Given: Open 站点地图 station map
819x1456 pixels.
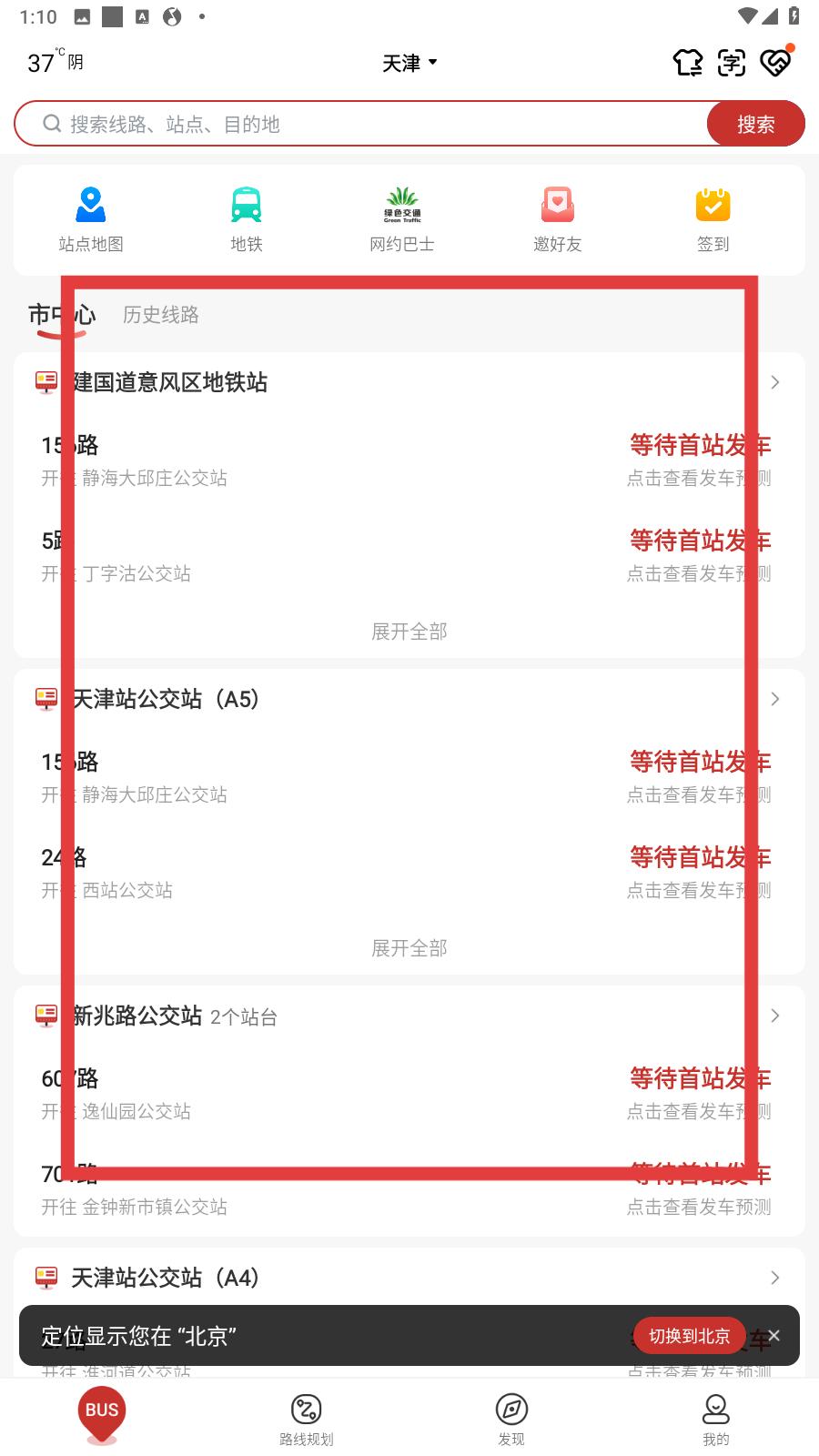Looking at the screenshot, I should [x=91, y=219].
